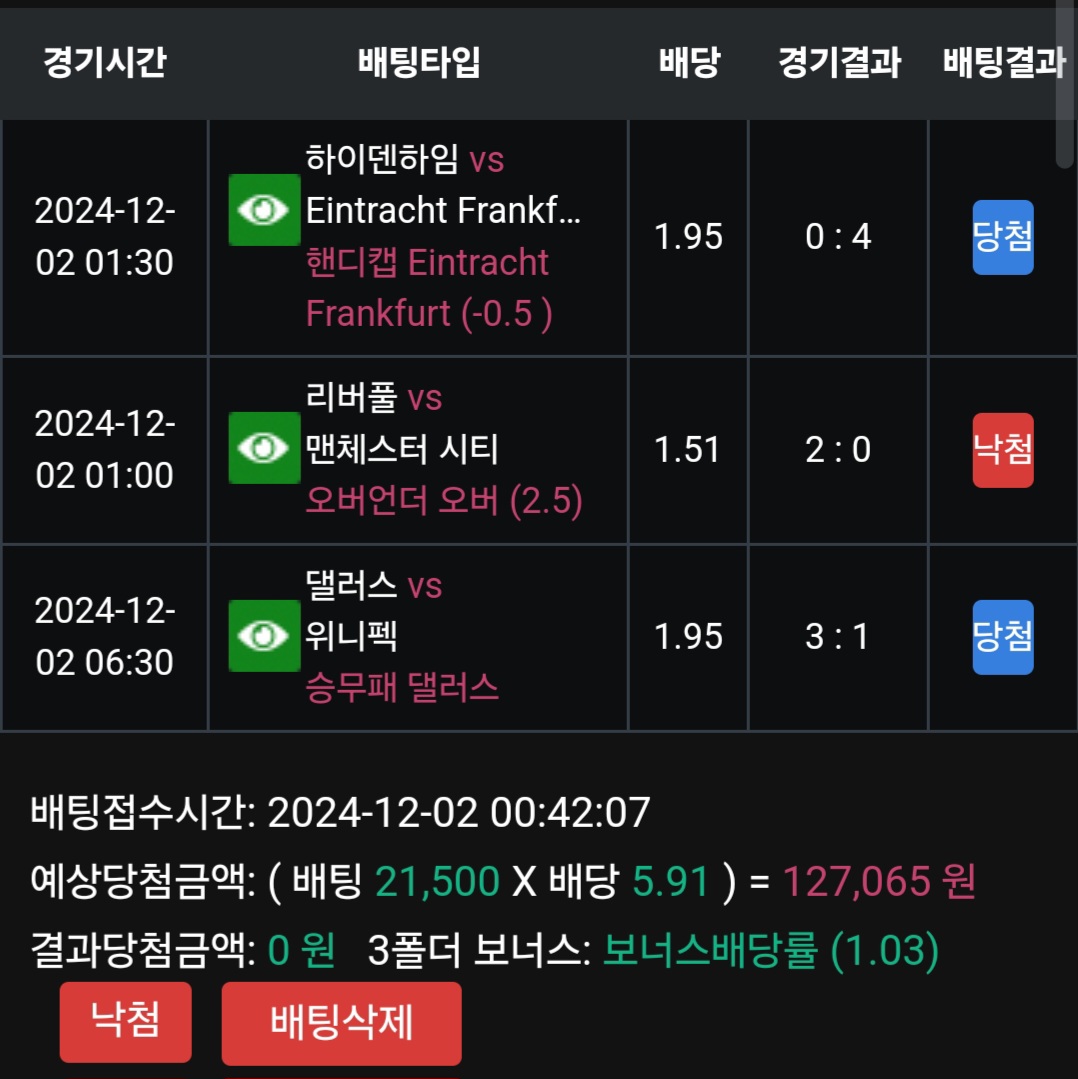Tap the eye icon for the 댈러스 match
This screenshot has width=1078, height=1079.
point(264,635)
